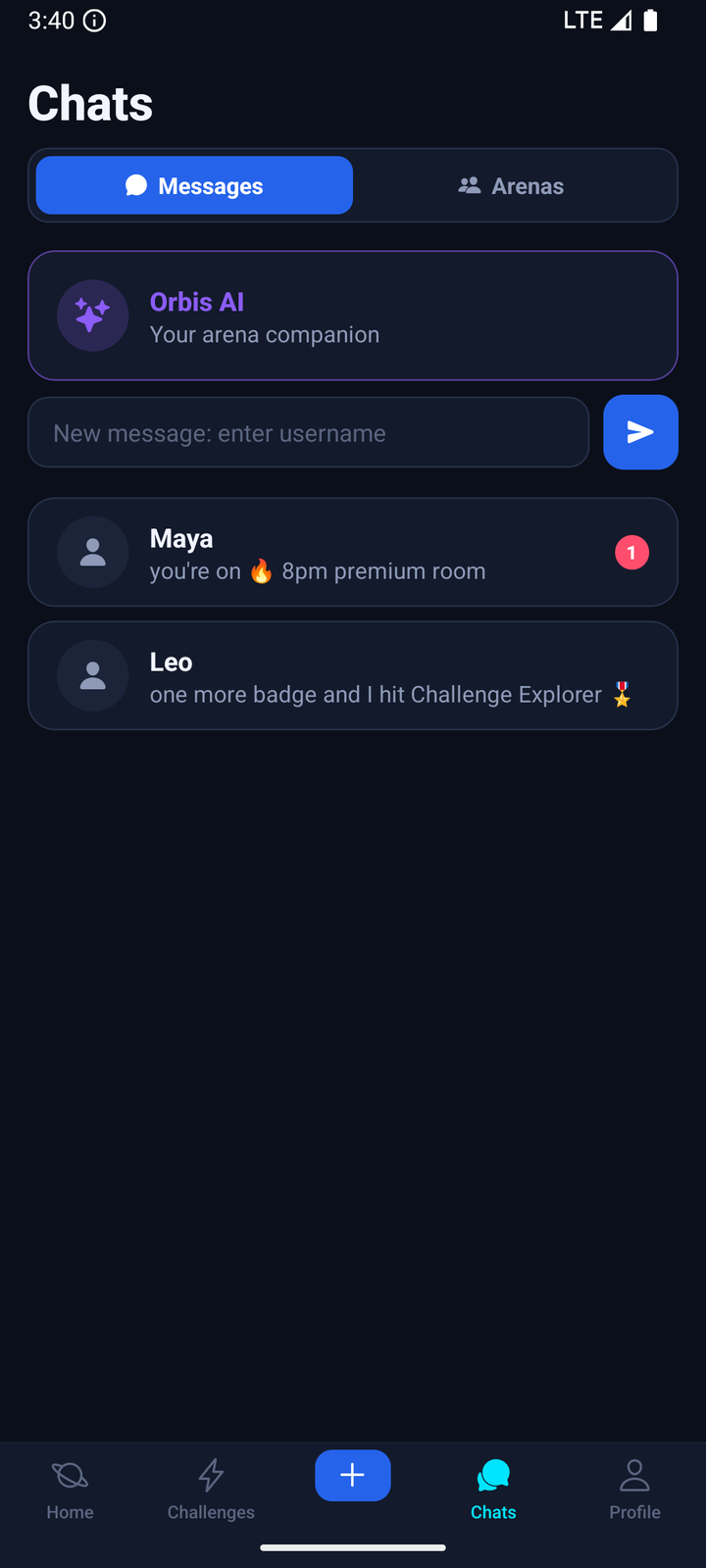Go to the Home tab
Image resolution: width=706 pixels, height=1568 pixels.
click(71, 1490)
